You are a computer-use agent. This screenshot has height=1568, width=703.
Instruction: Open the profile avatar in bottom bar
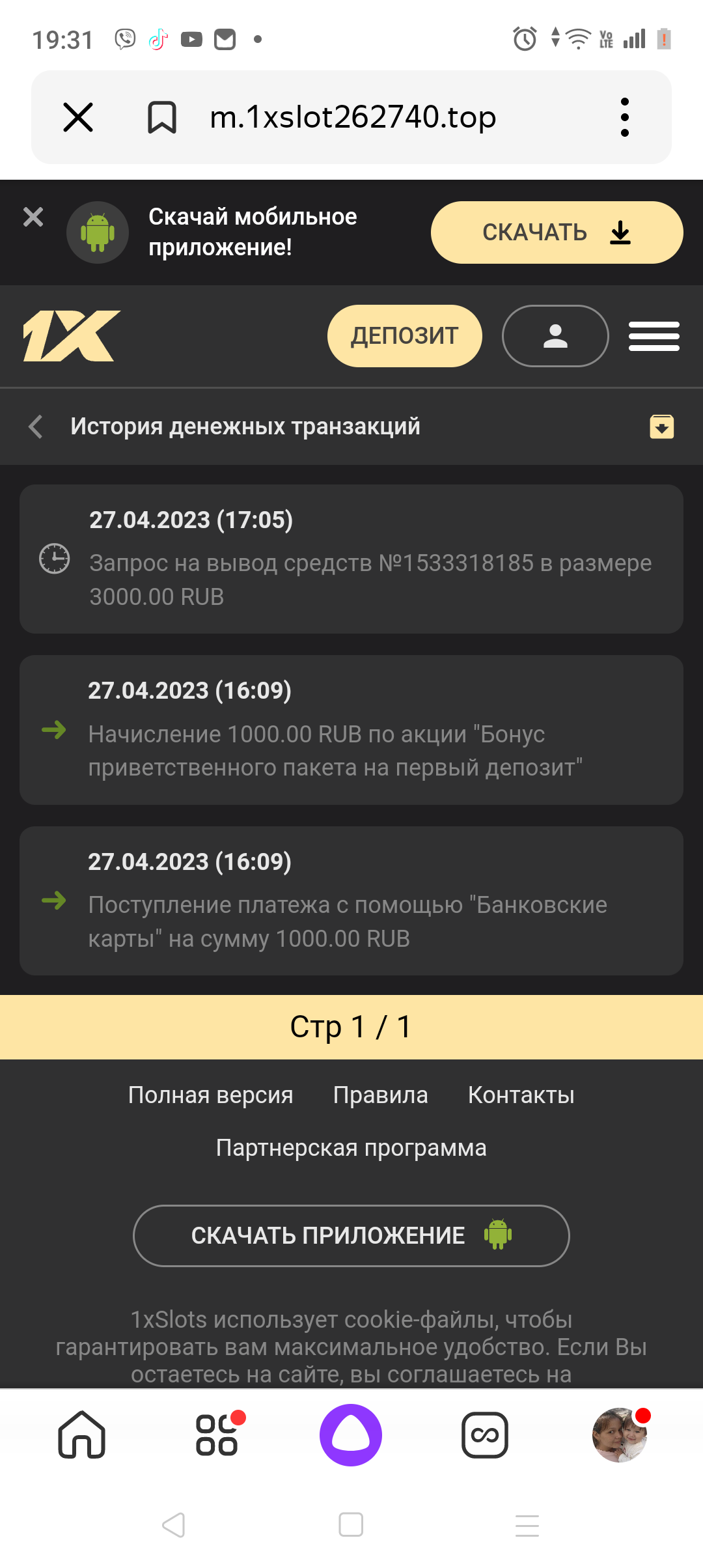click(619, 1435)
